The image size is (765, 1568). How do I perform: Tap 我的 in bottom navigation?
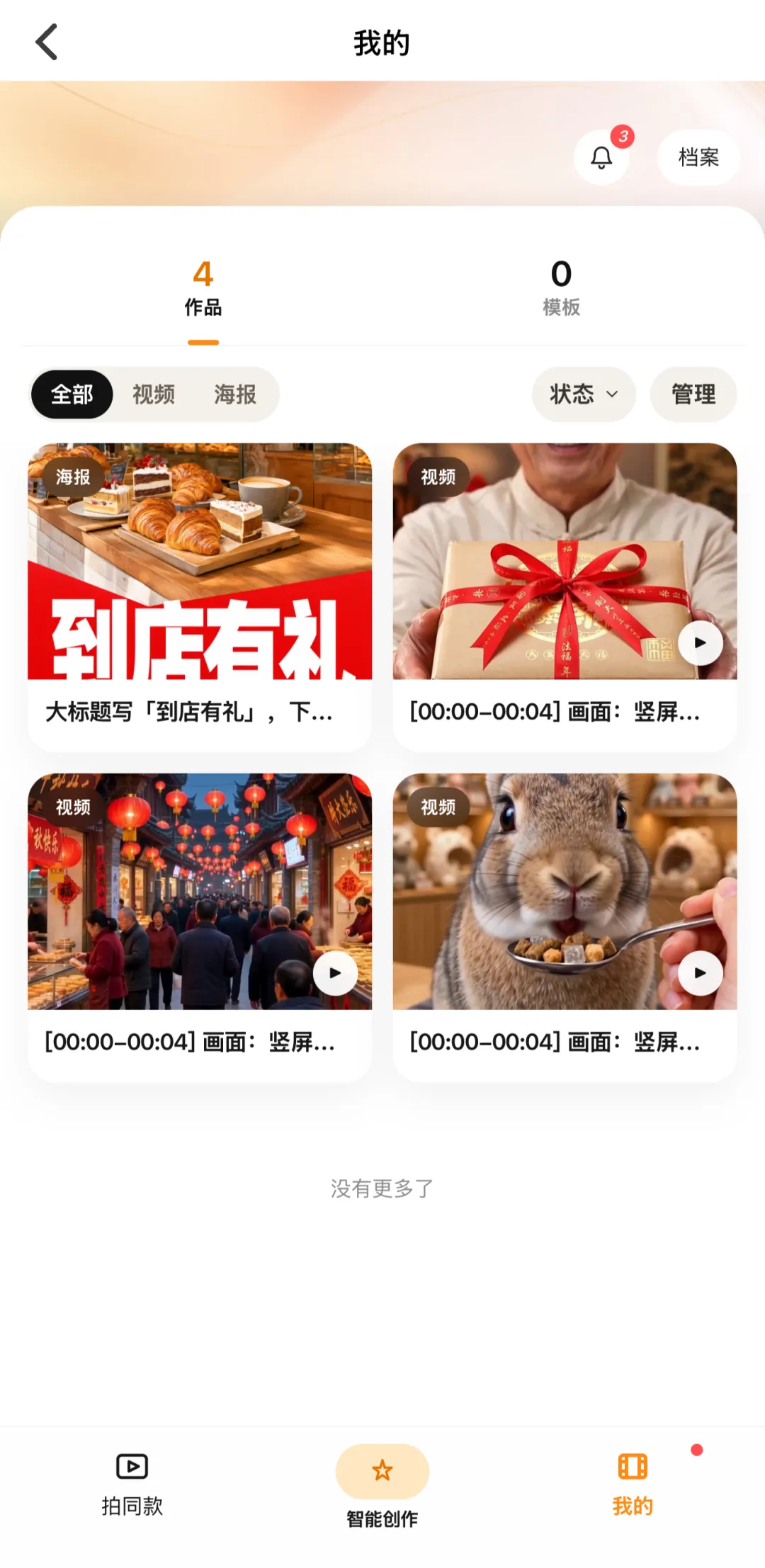point(633,1484)
